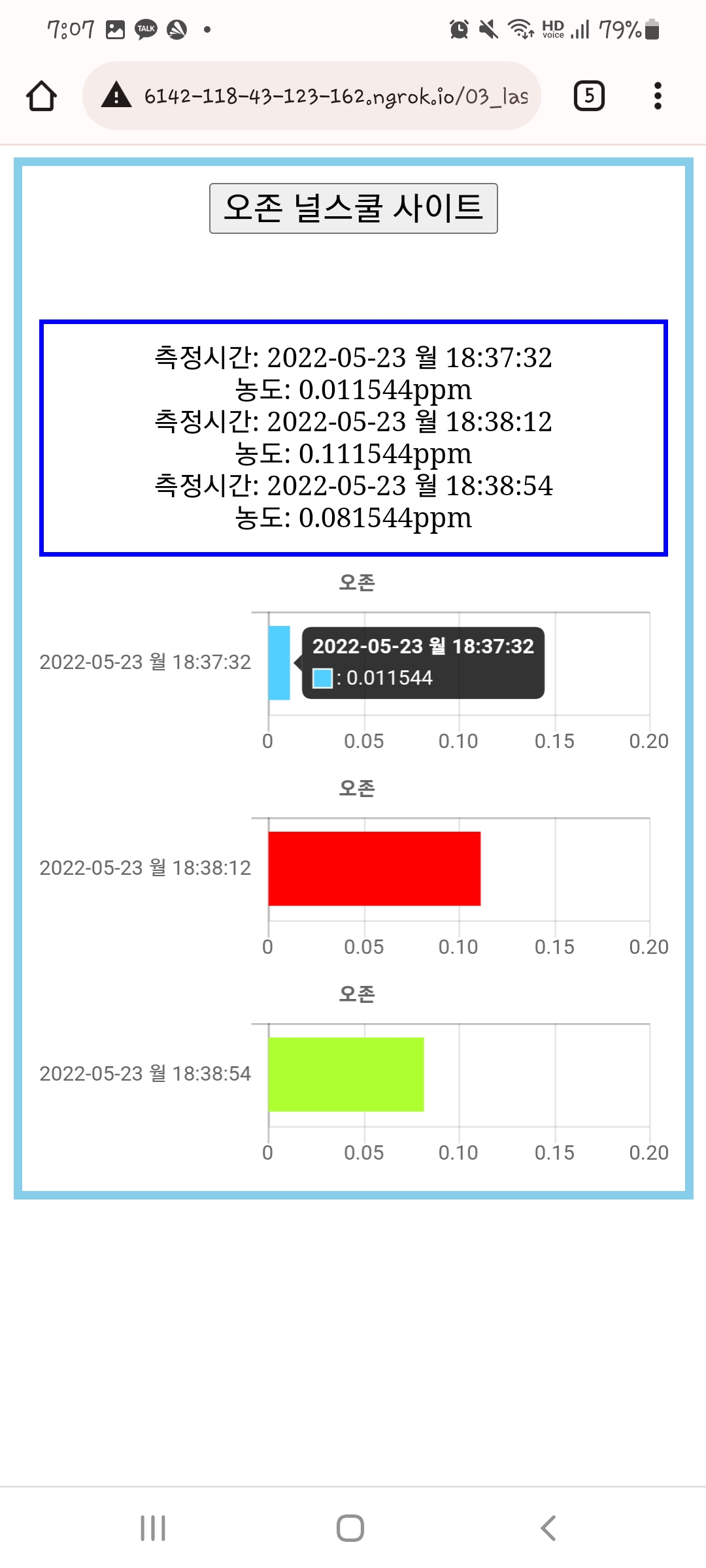Tap the blue bar for 18:37:32
706x1568 pixels.
point(279,663)
